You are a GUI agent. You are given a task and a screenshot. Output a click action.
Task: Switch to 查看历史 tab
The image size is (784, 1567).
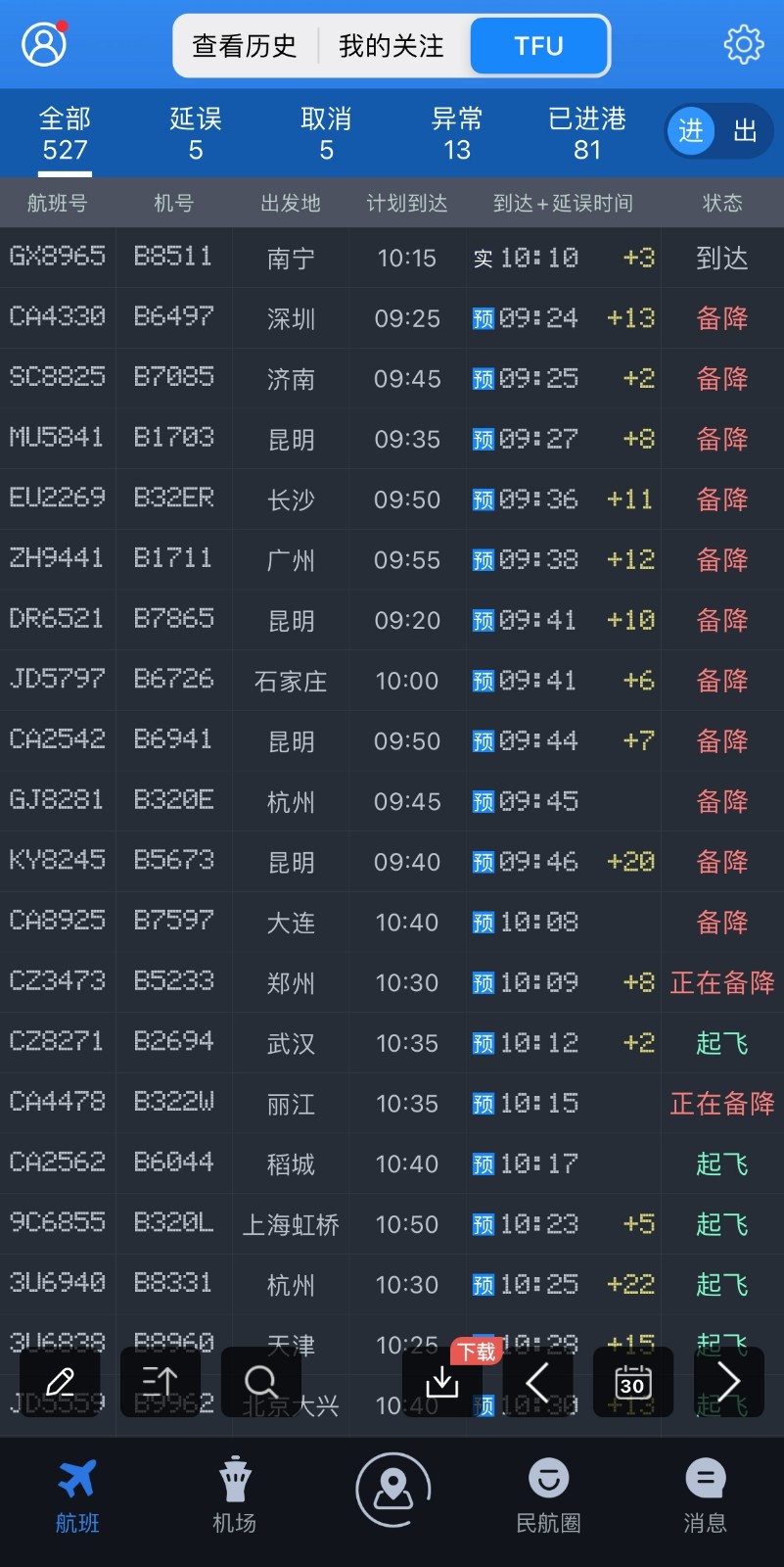point(245,46)
